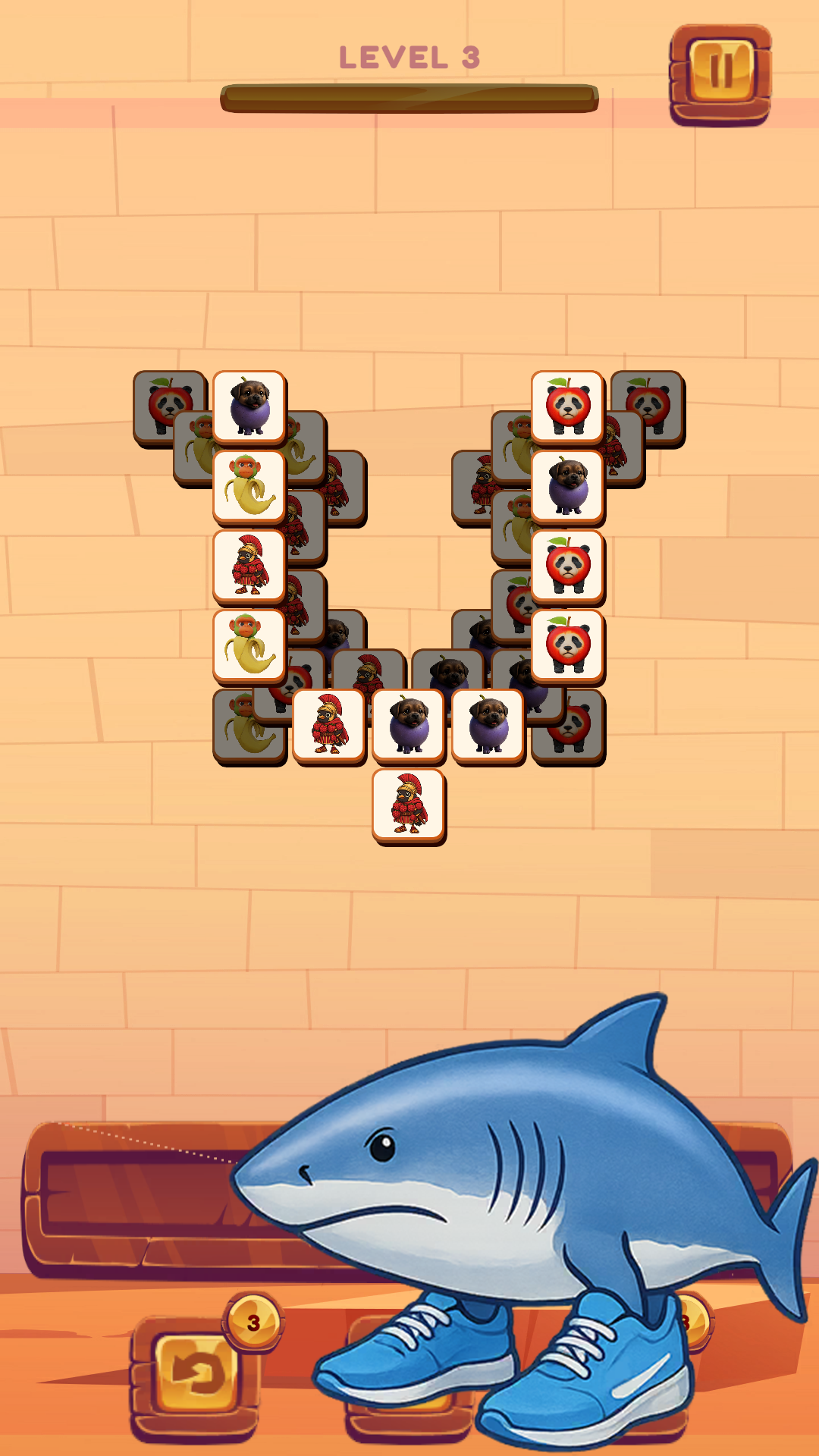This screenshot has height=1456, width=819.
Task: Pick the pug tile between apple-panda tiles
Action: [567, 485]
